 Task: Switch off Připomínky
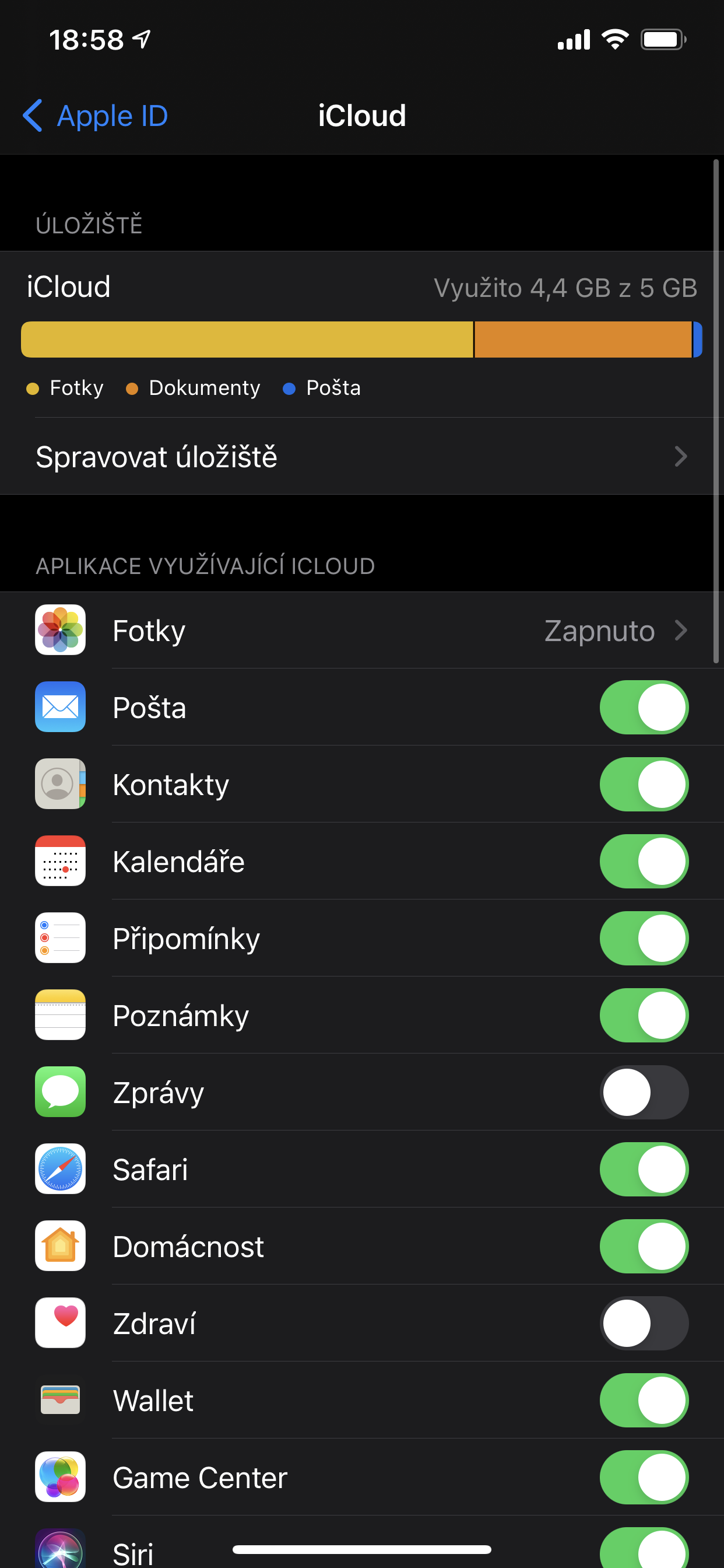pyautogui.click(x=643, y=939)
